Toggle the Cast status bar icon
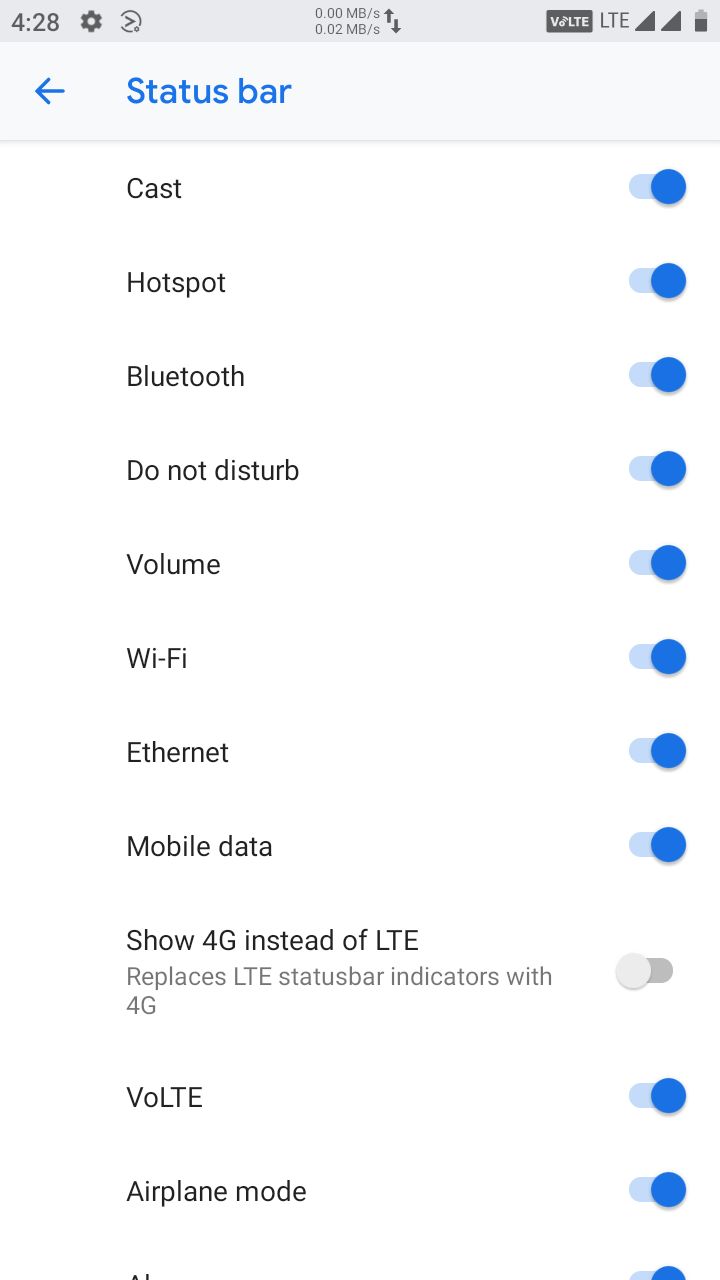720x1280 pixels. click(x=657, y=187)
